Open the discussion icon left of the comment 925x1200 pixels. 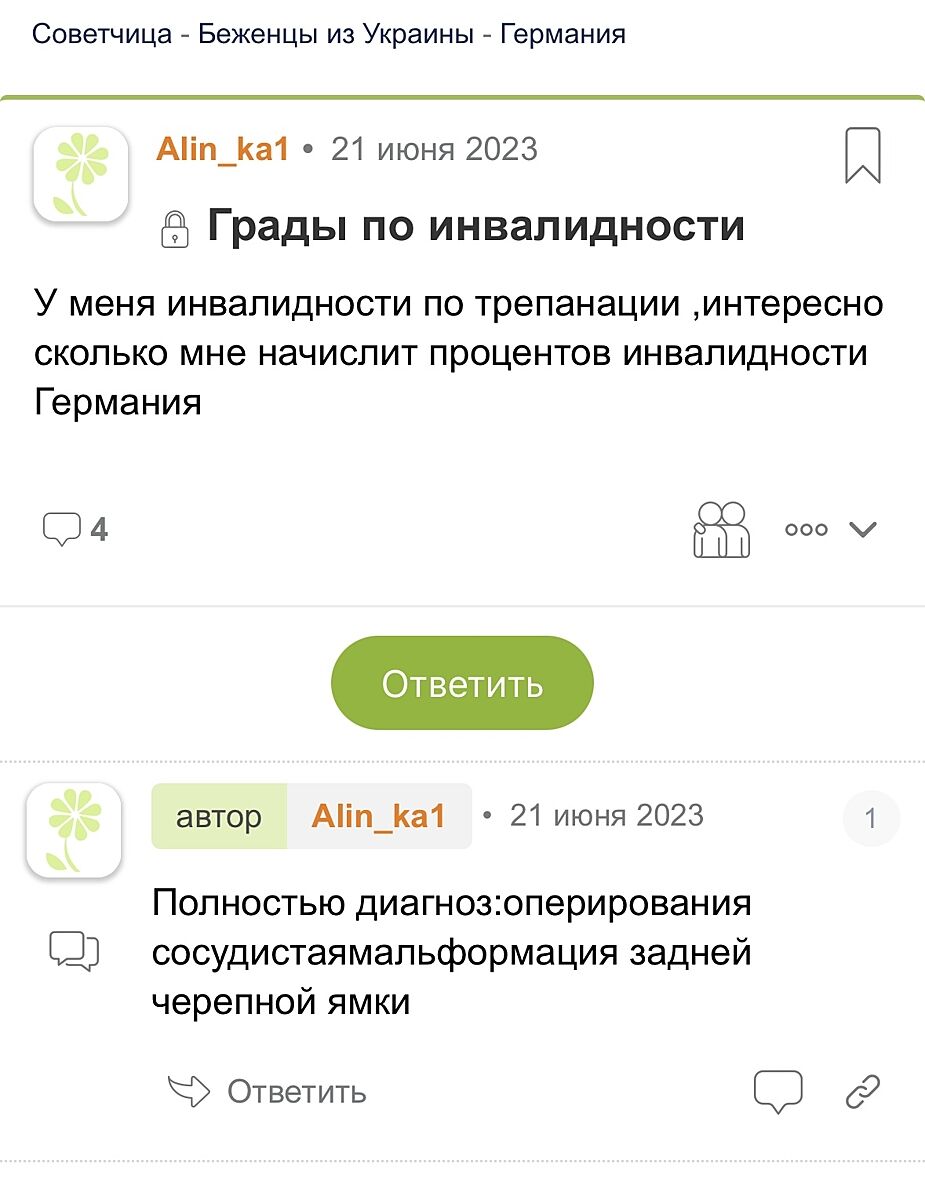coord(74,949)
